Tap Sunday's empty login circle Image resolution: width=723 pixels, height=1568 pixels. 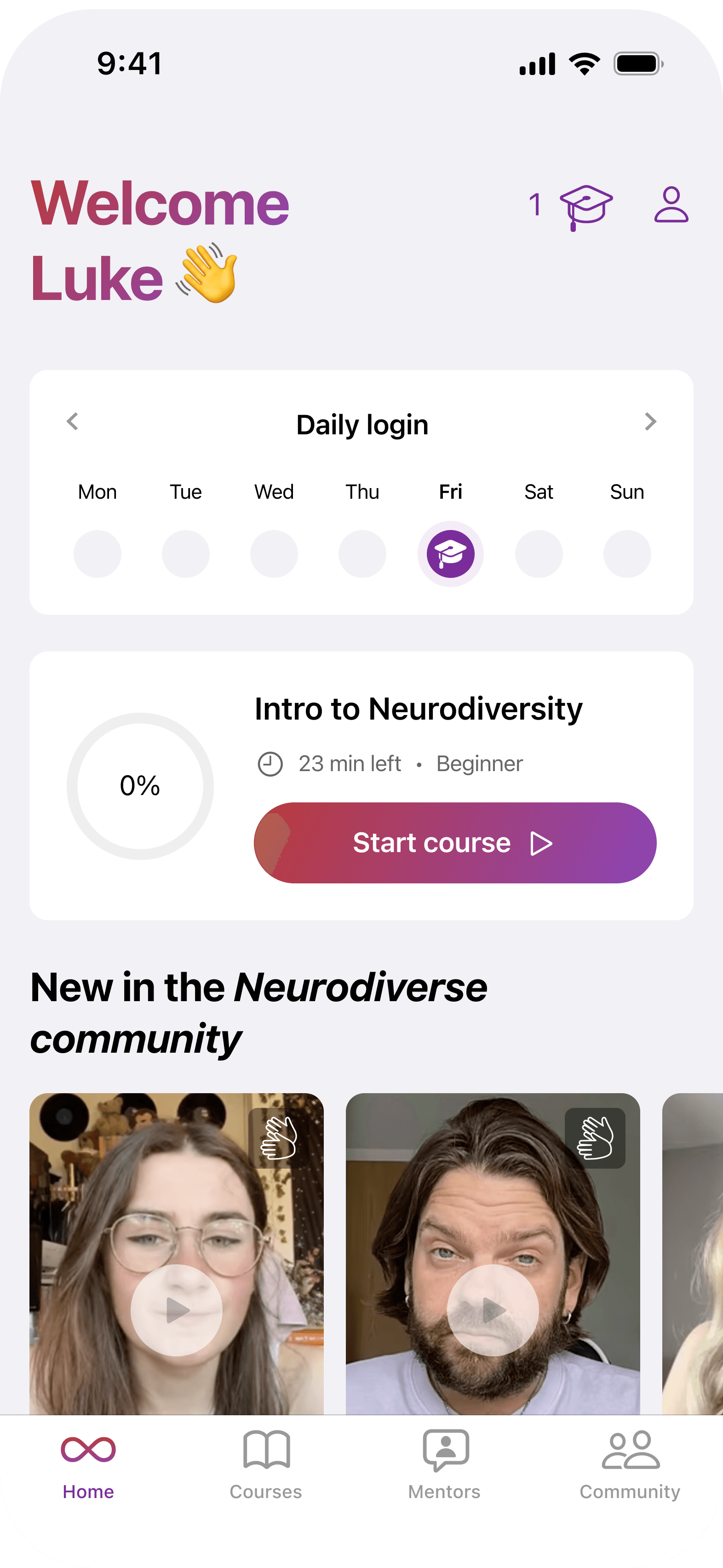[627, 553]
